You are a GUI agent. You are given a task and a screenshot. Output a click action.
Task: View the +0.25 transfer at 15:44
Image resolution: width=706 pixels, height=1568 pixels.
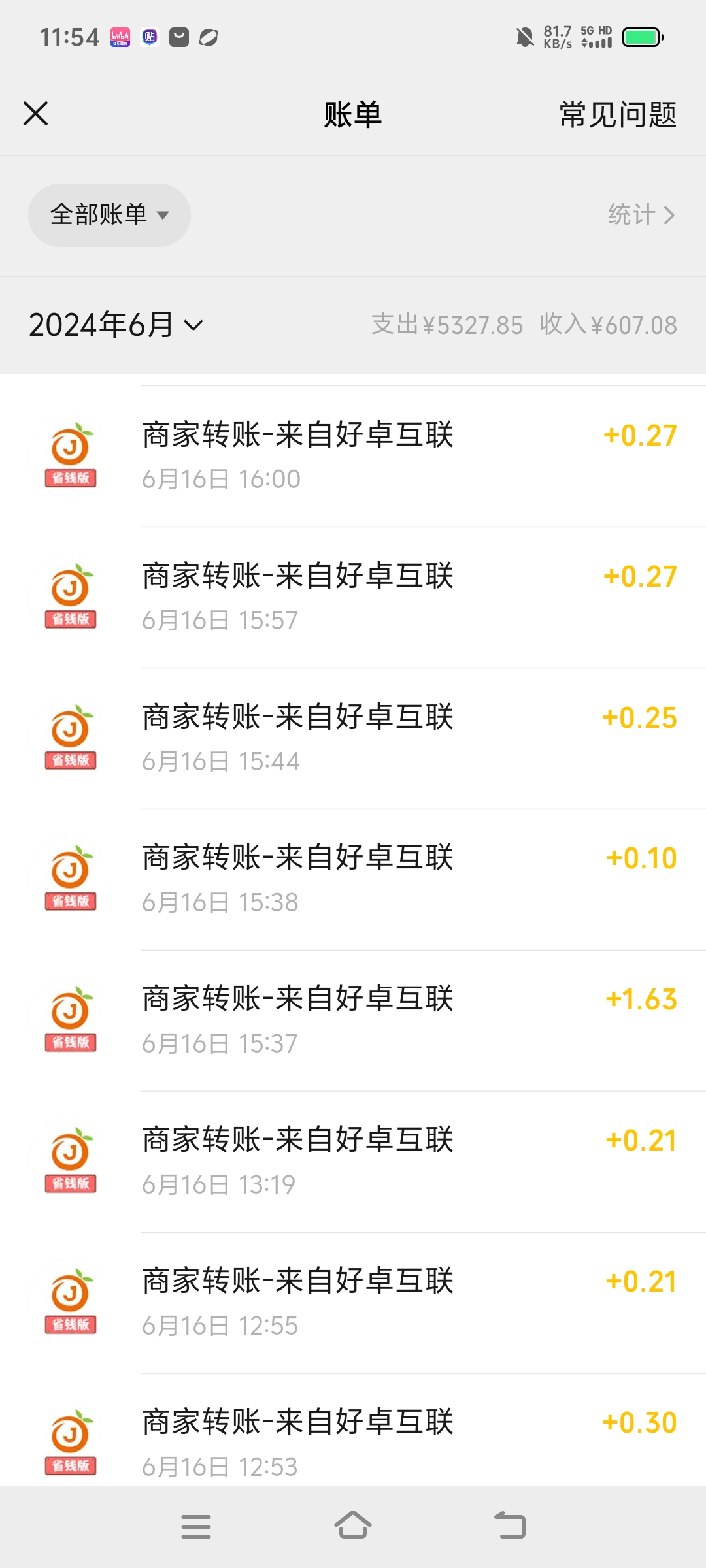tap(353, 738)
